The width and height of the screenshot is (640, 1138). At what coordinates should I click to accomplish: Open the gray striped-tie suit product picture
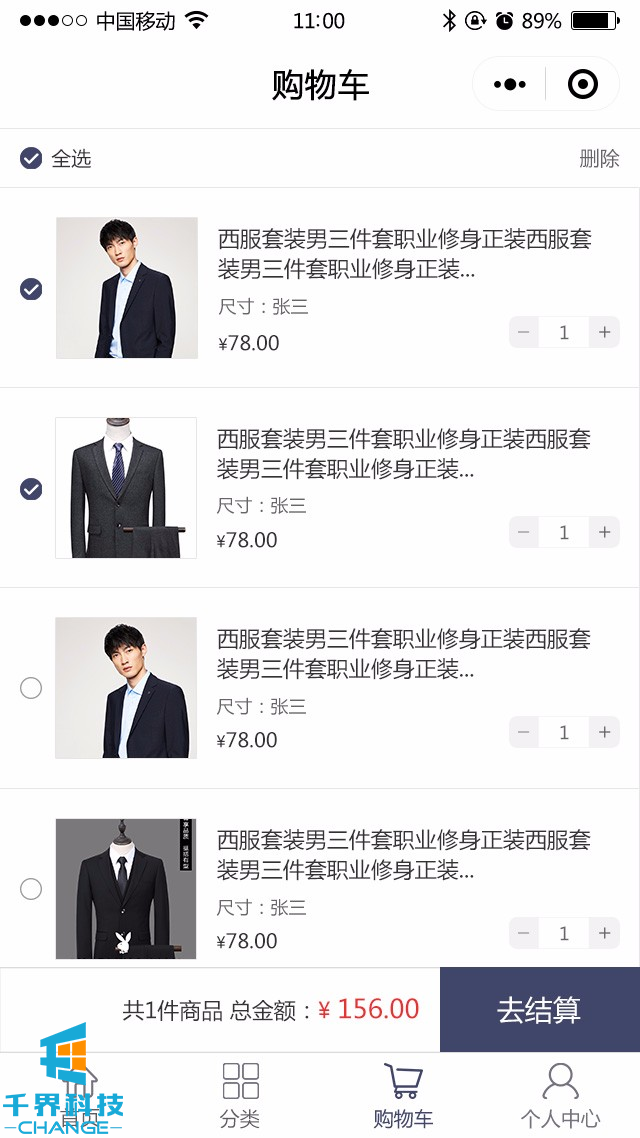(126, 488)
